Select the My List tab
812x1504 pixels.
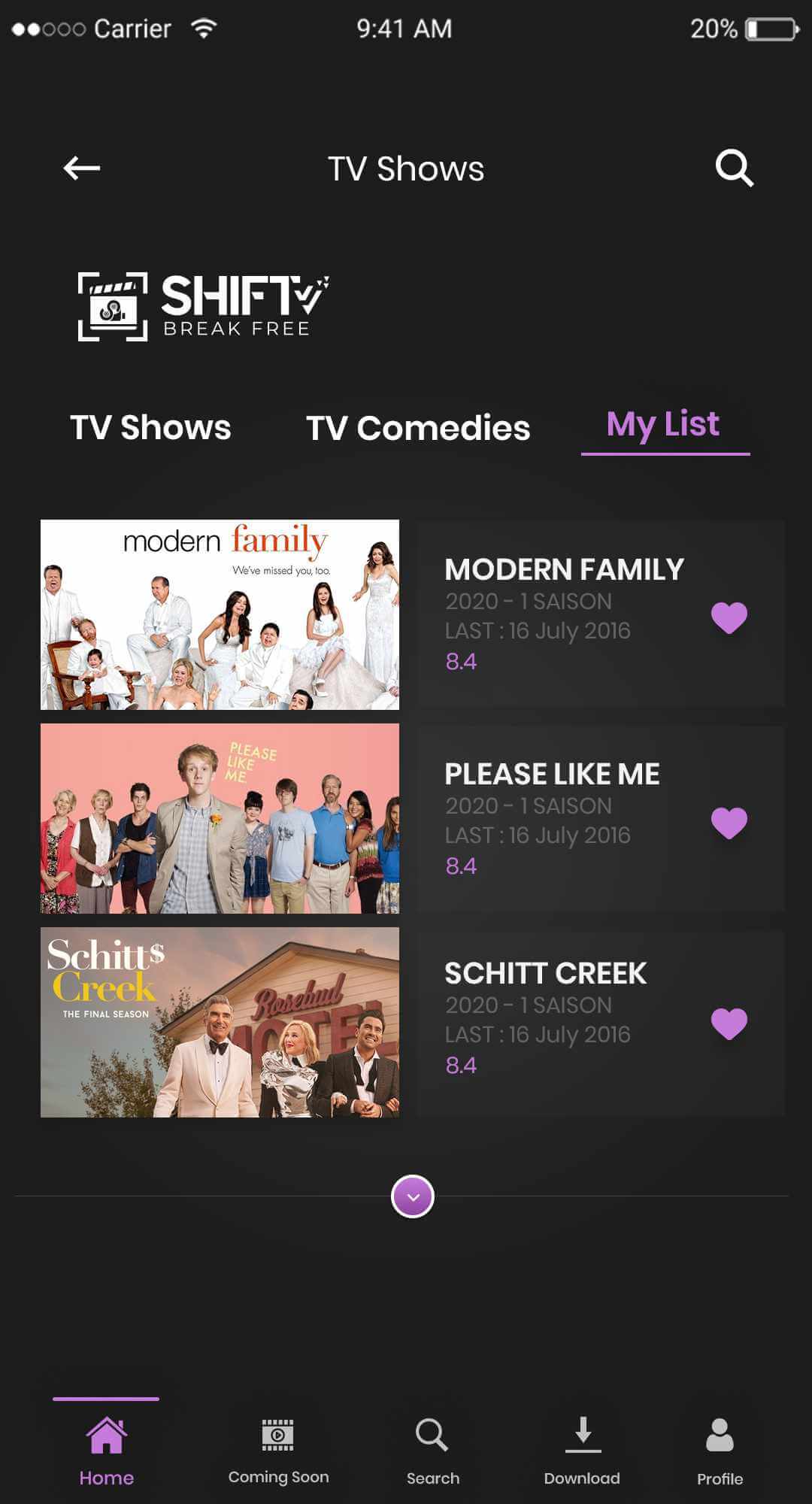[663, 425]
